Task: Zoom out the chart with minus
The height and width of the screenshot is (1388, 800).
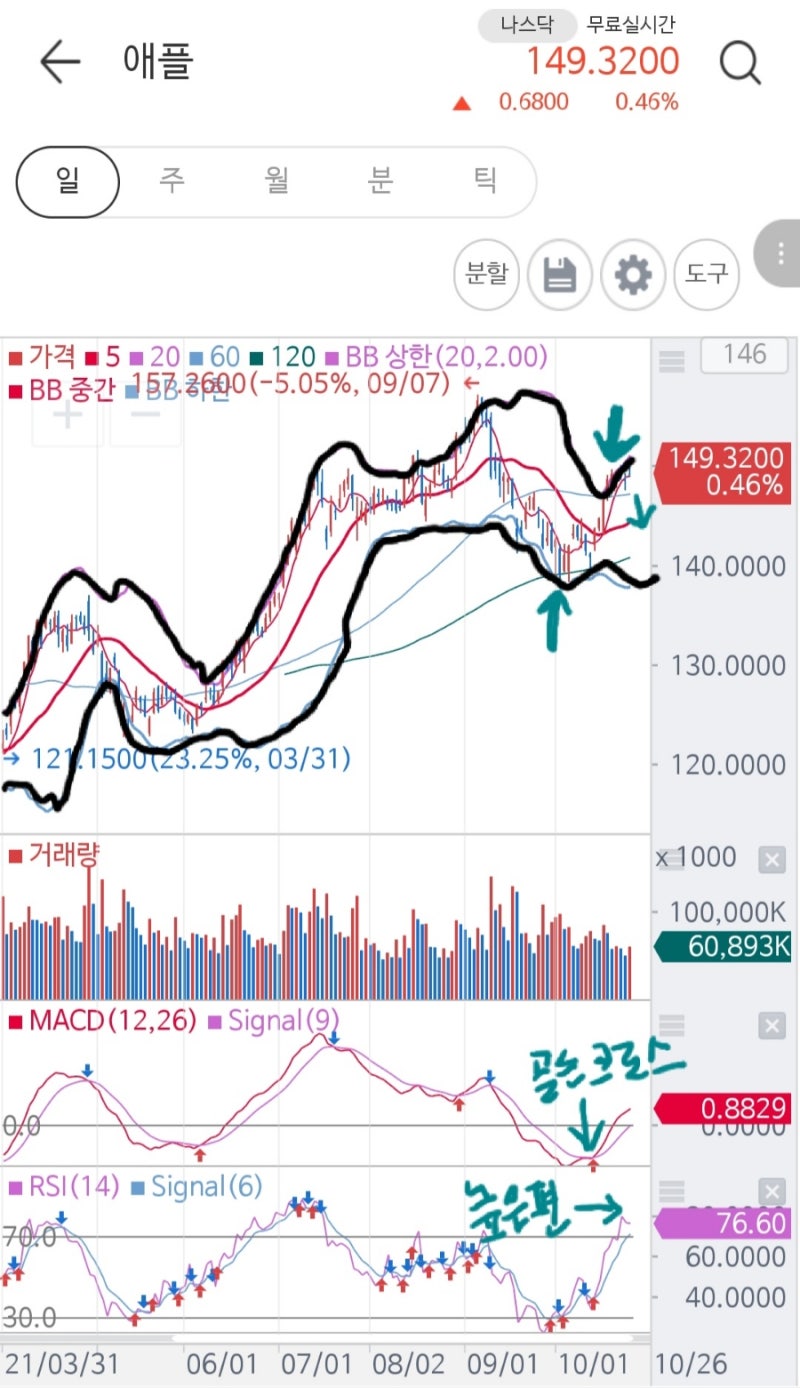Action: point(145,413)
